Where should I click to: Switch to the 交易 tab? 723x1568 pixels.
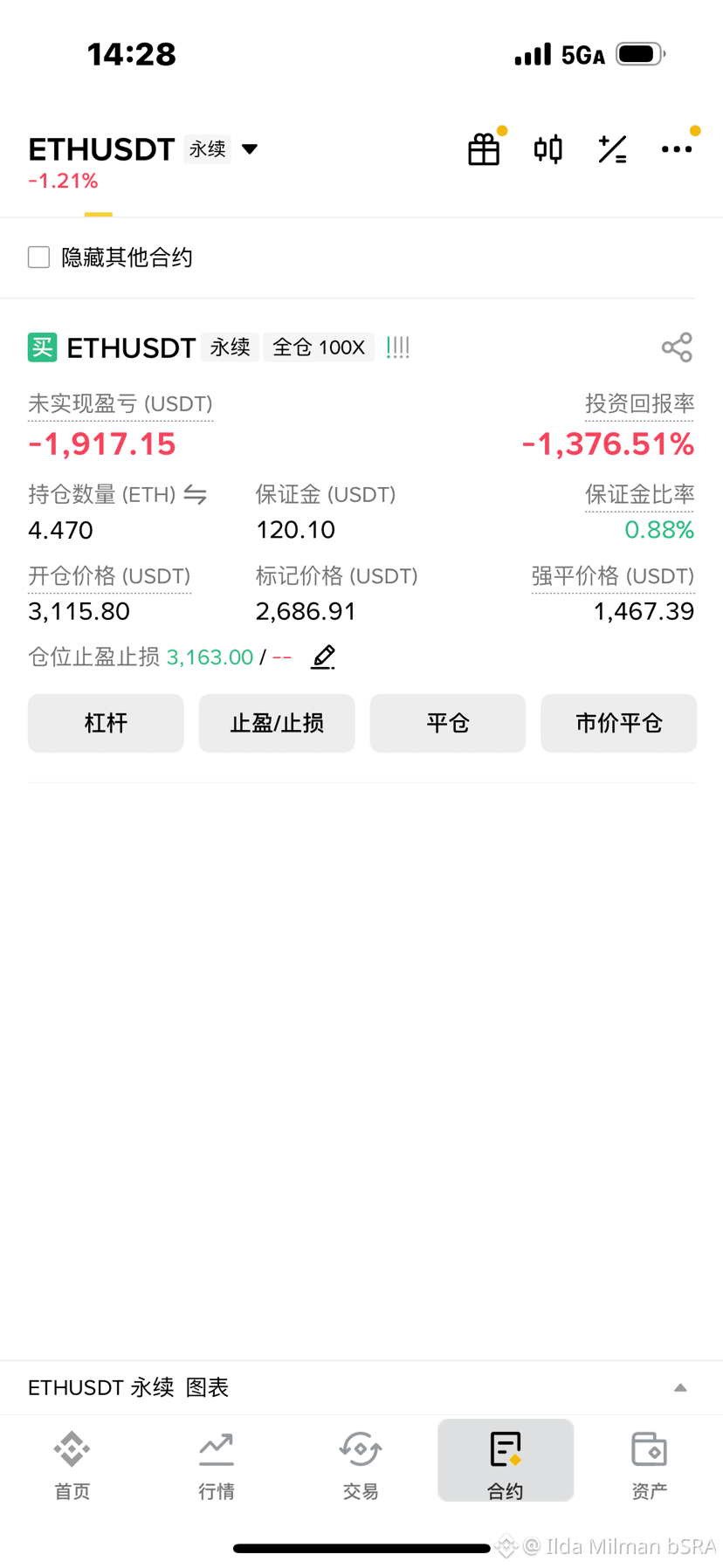[x=361, y=1465]
